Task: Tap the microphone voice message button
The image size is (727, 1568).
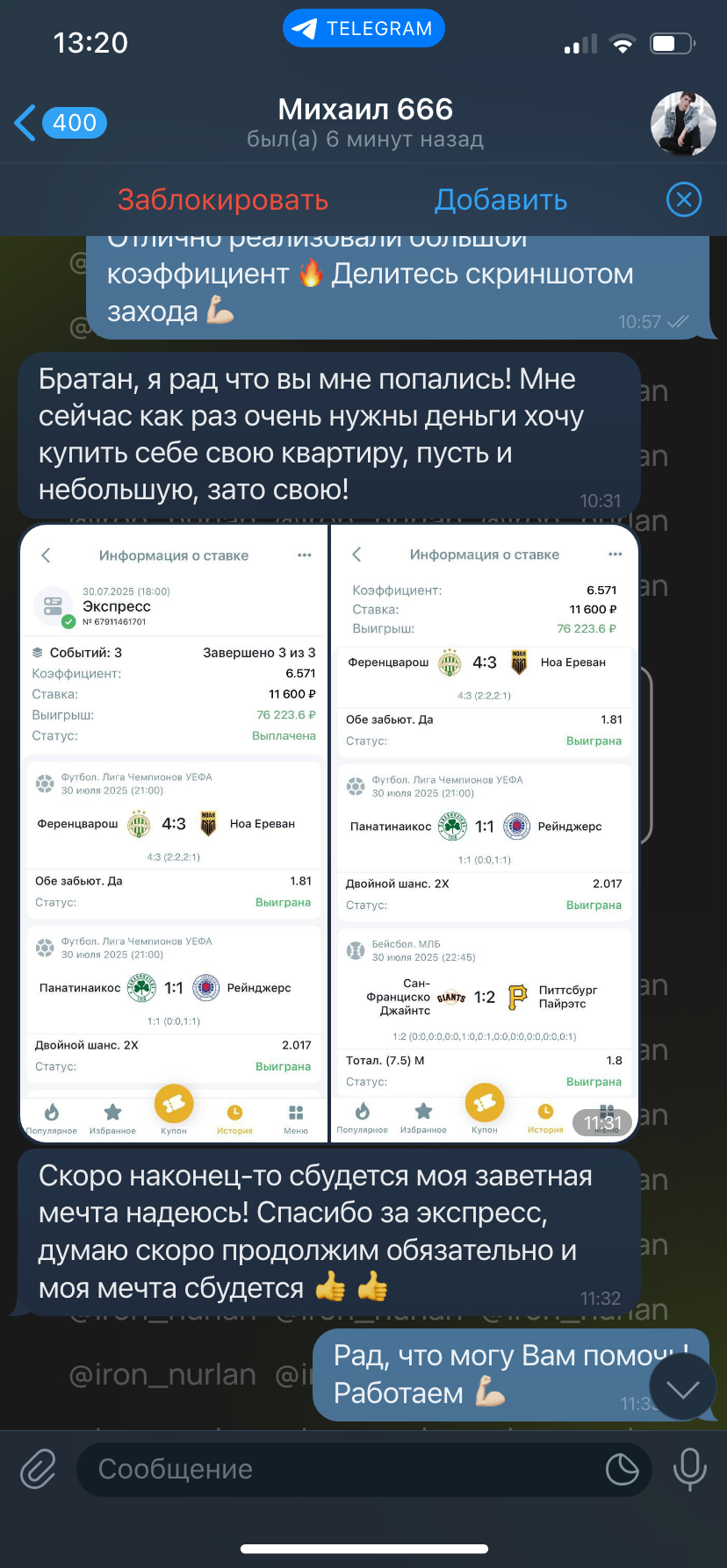Action: 689,1469
